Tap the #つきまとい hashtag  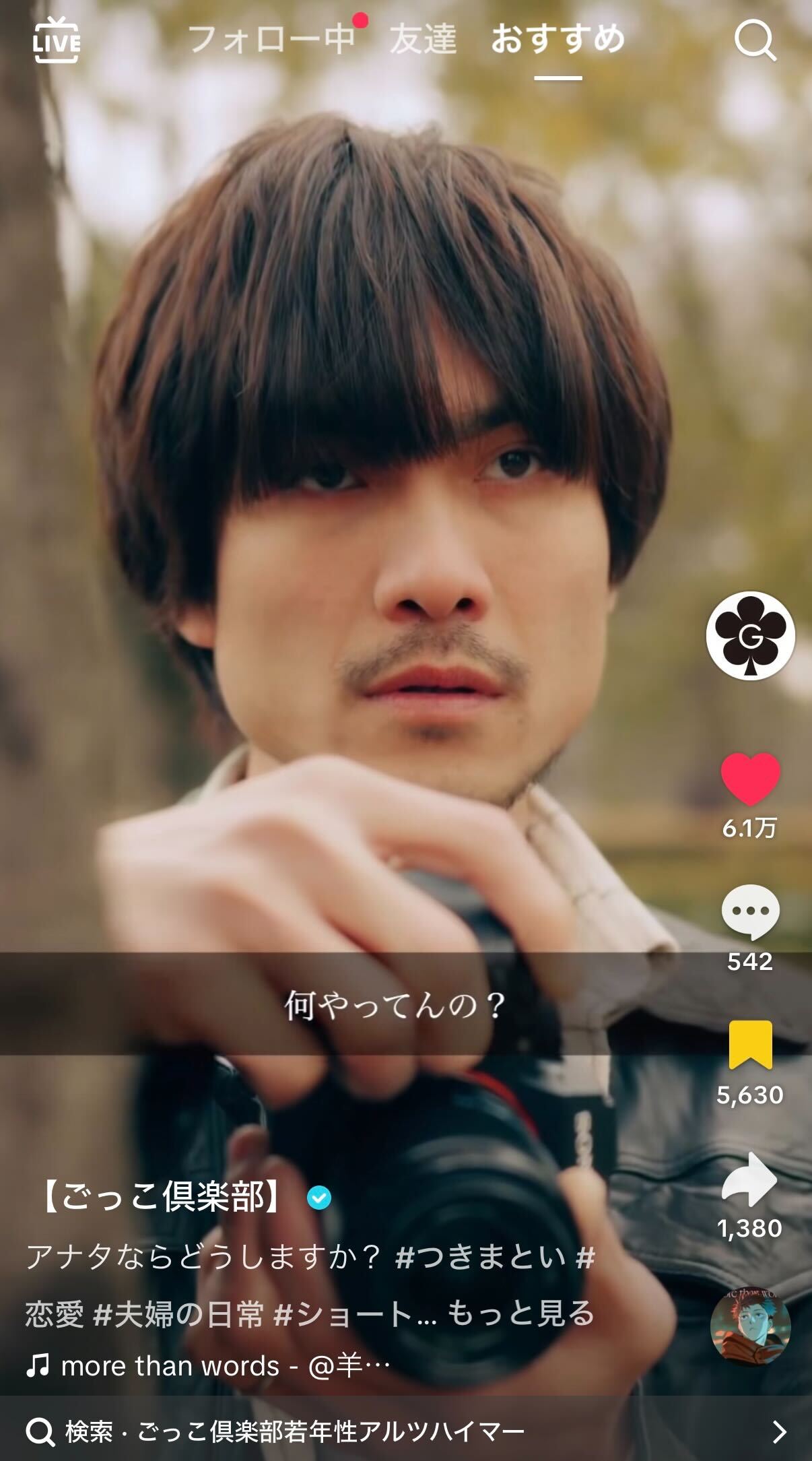click(x=481, y=1257)
